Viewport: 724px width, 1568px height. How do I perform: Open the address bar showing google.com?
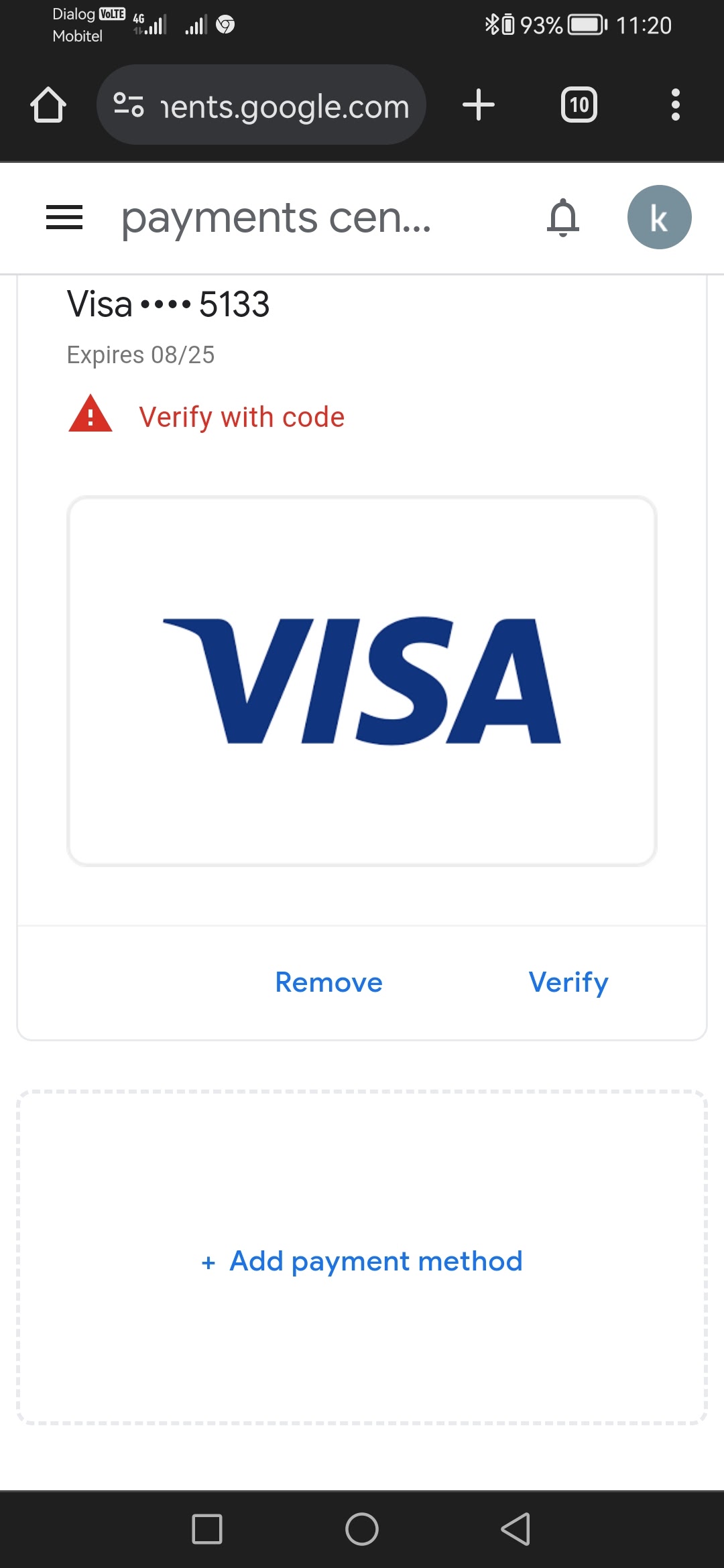click(261, 105)
